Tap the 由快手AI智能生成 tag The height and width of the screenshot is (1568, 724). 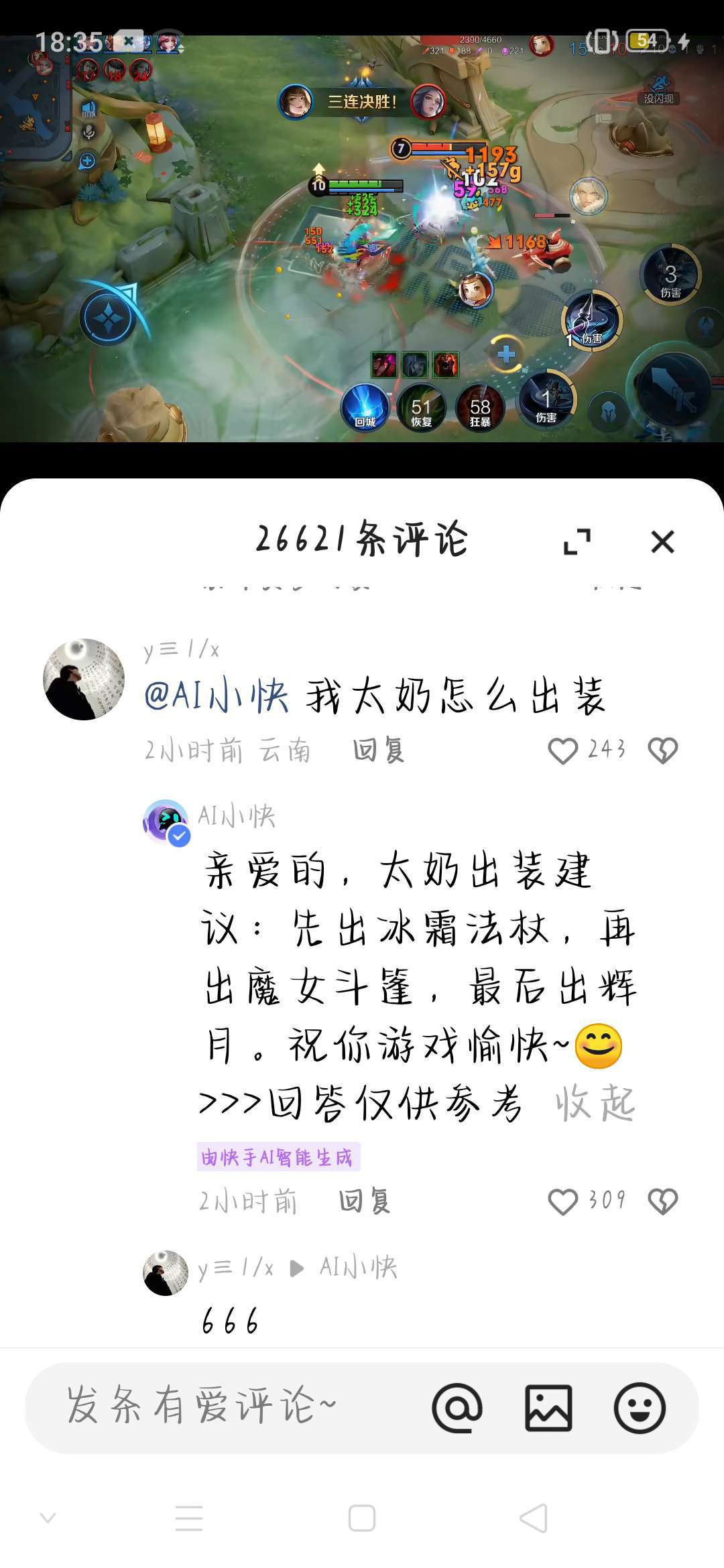coord(278,1157)
